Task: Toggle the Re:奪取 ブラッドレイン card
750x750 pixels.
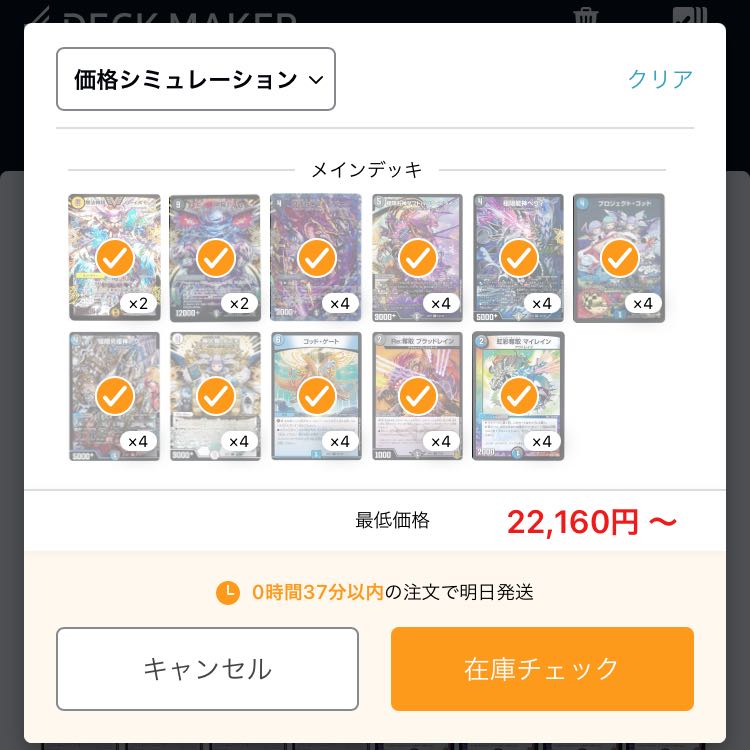Action: click(417, 396)
